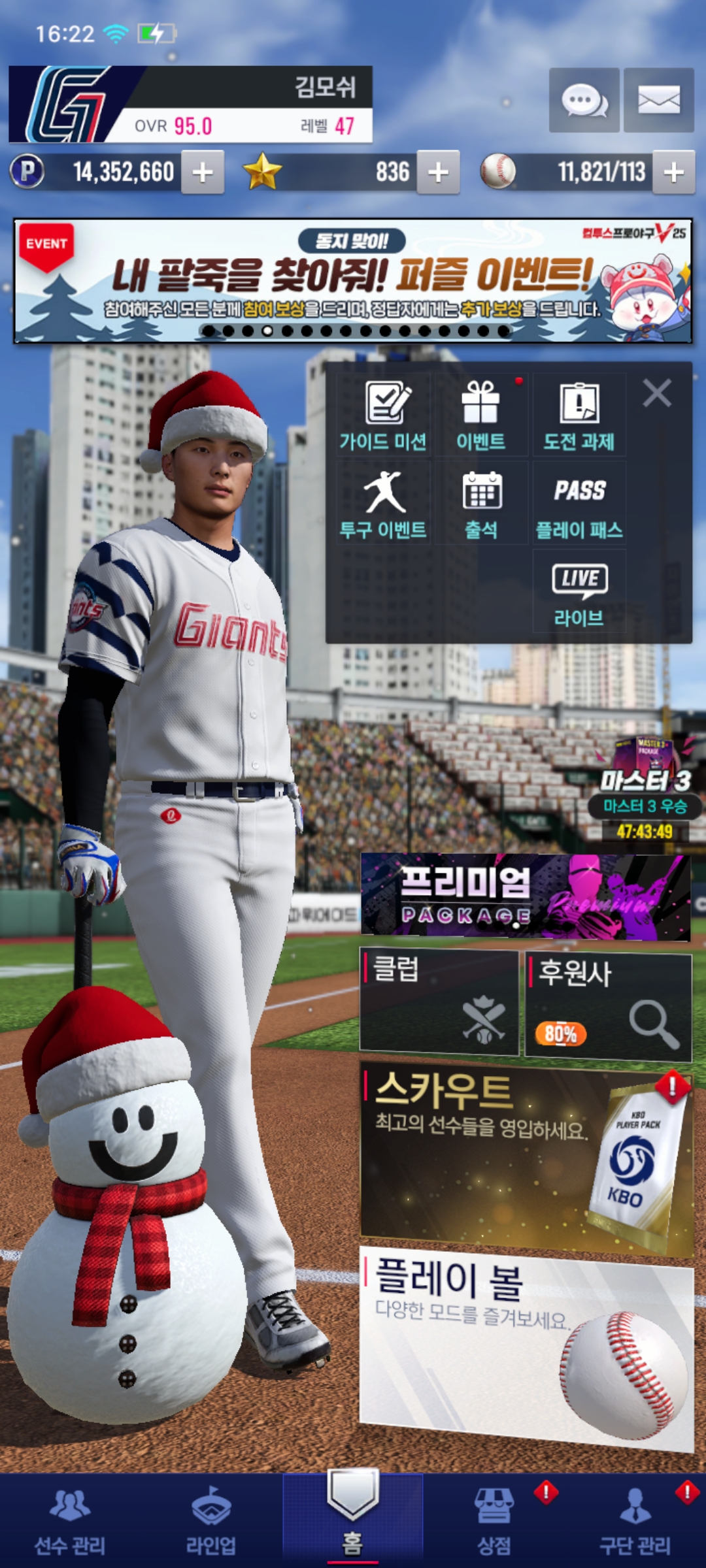The width and height of the screenshot is (706, 1568).
Task: Add more points with the plus button
Action: 203,172
